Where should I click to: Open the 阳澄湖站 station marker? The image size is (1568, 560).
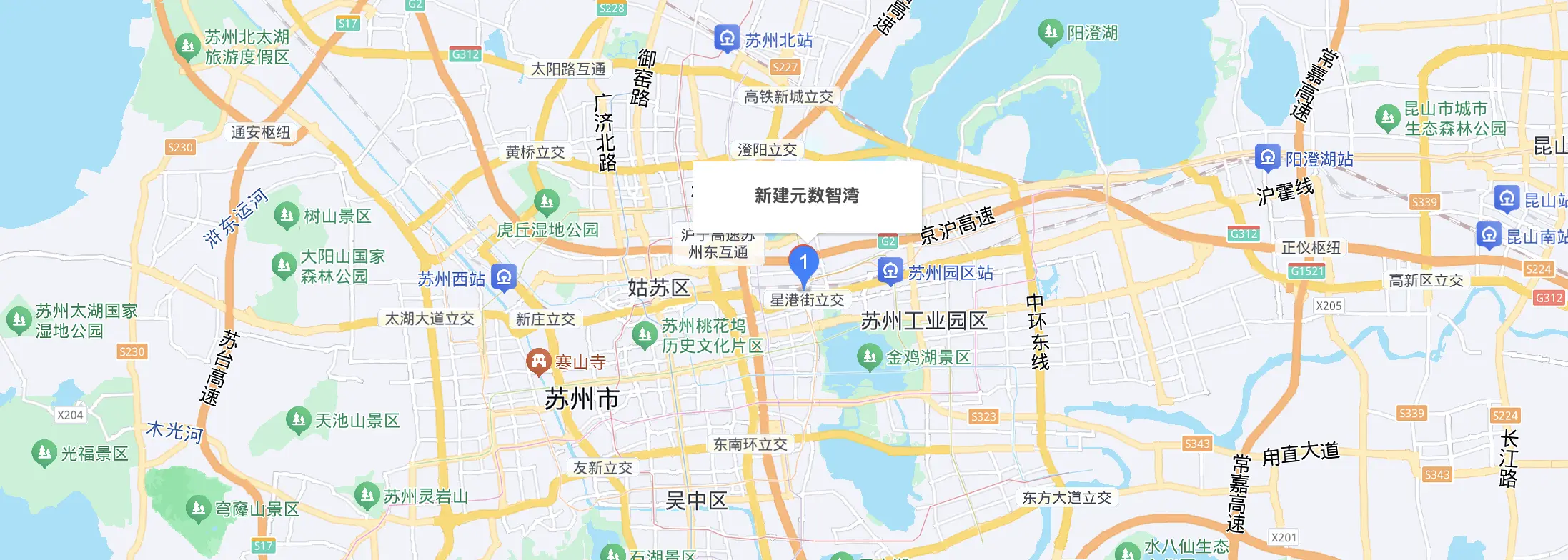point(1267,157)
